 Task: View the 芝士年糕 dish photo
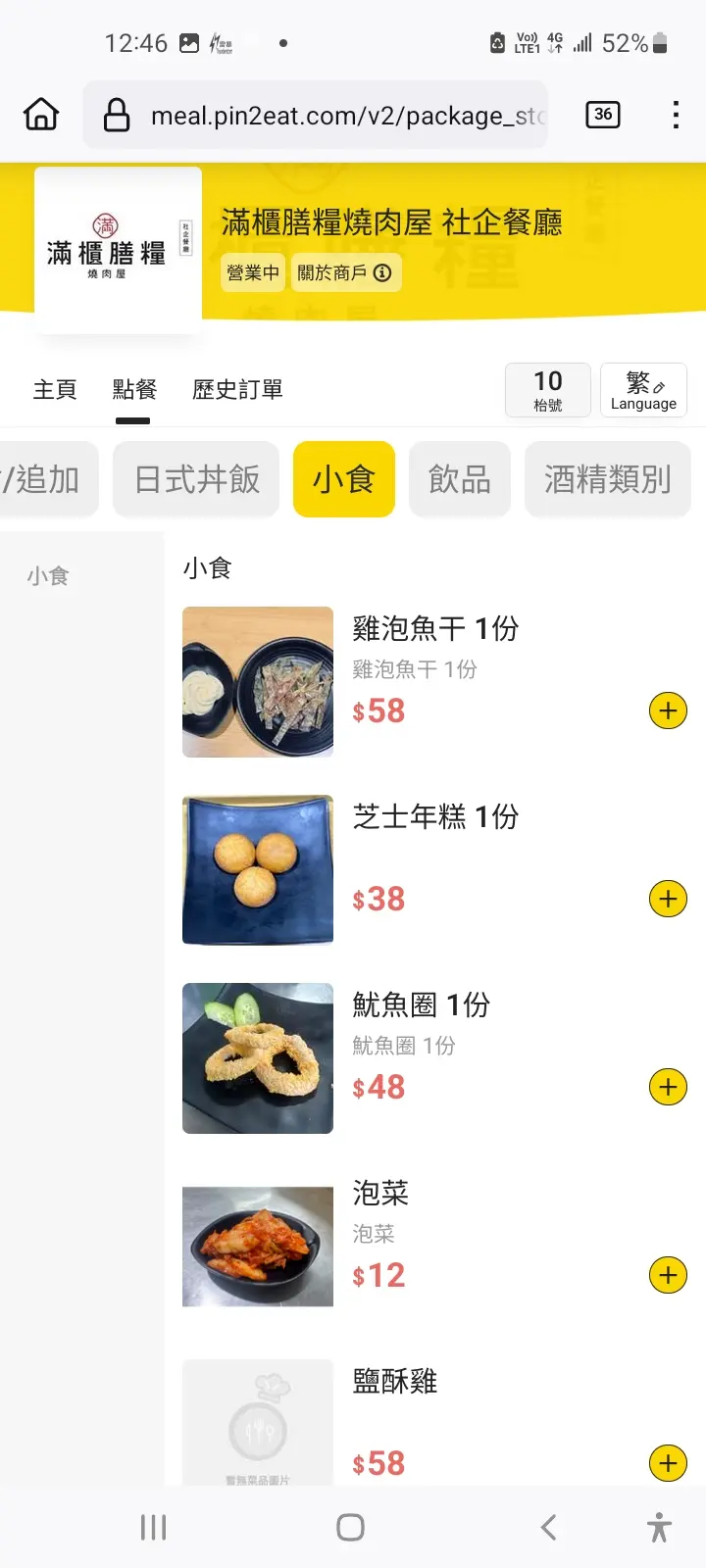tap(258, 870)
